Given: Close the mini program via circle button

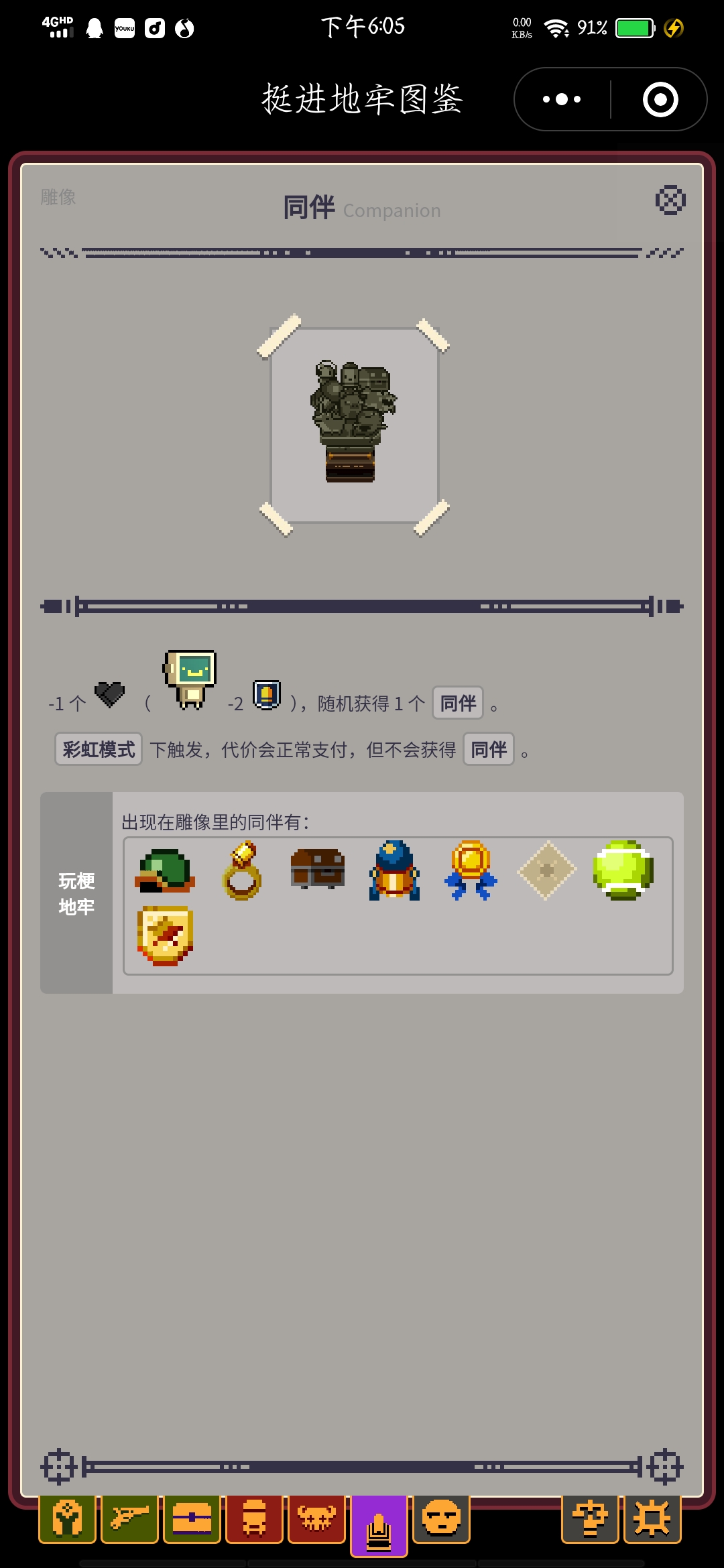Looking at the screenshot, I should 660,99.
